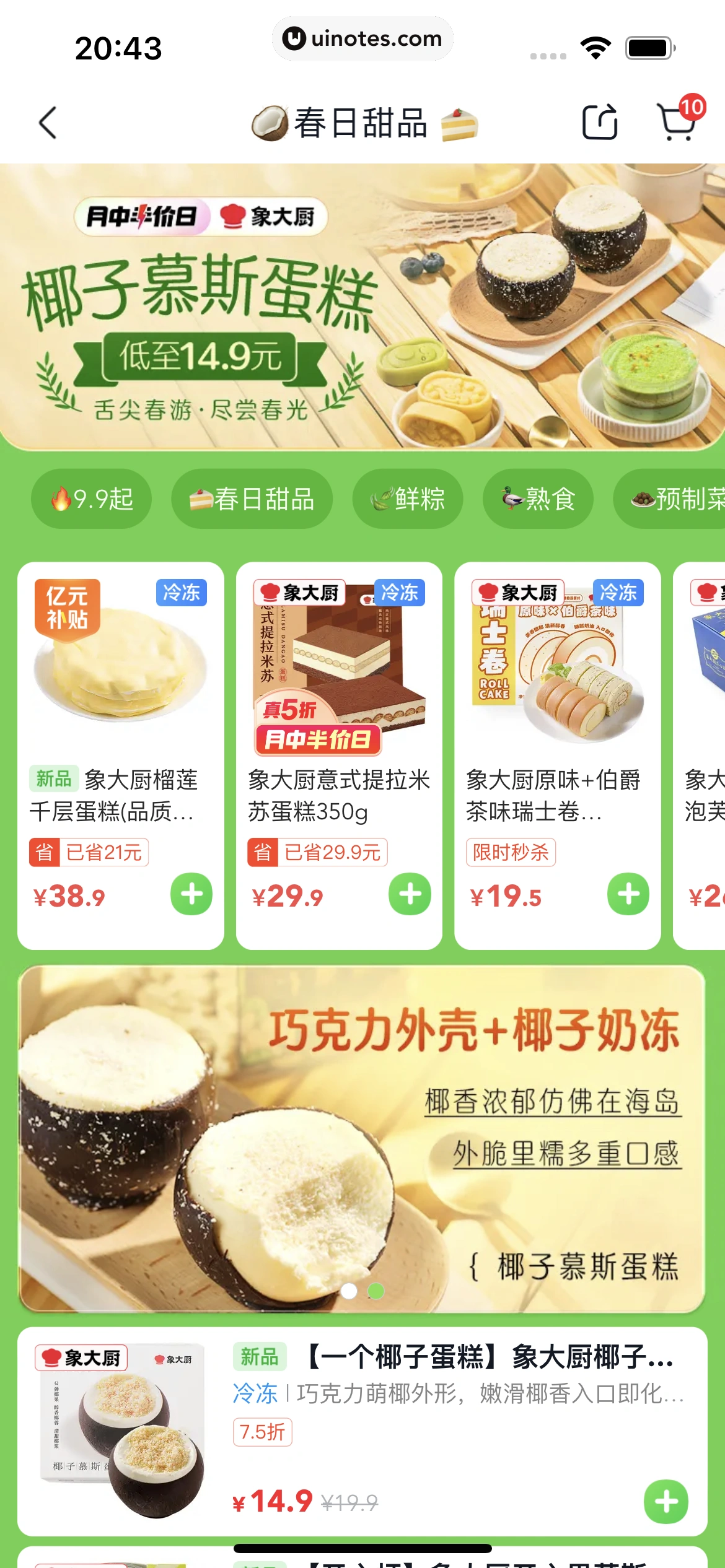Open the 预制菜 category tab

click(677, 498)
